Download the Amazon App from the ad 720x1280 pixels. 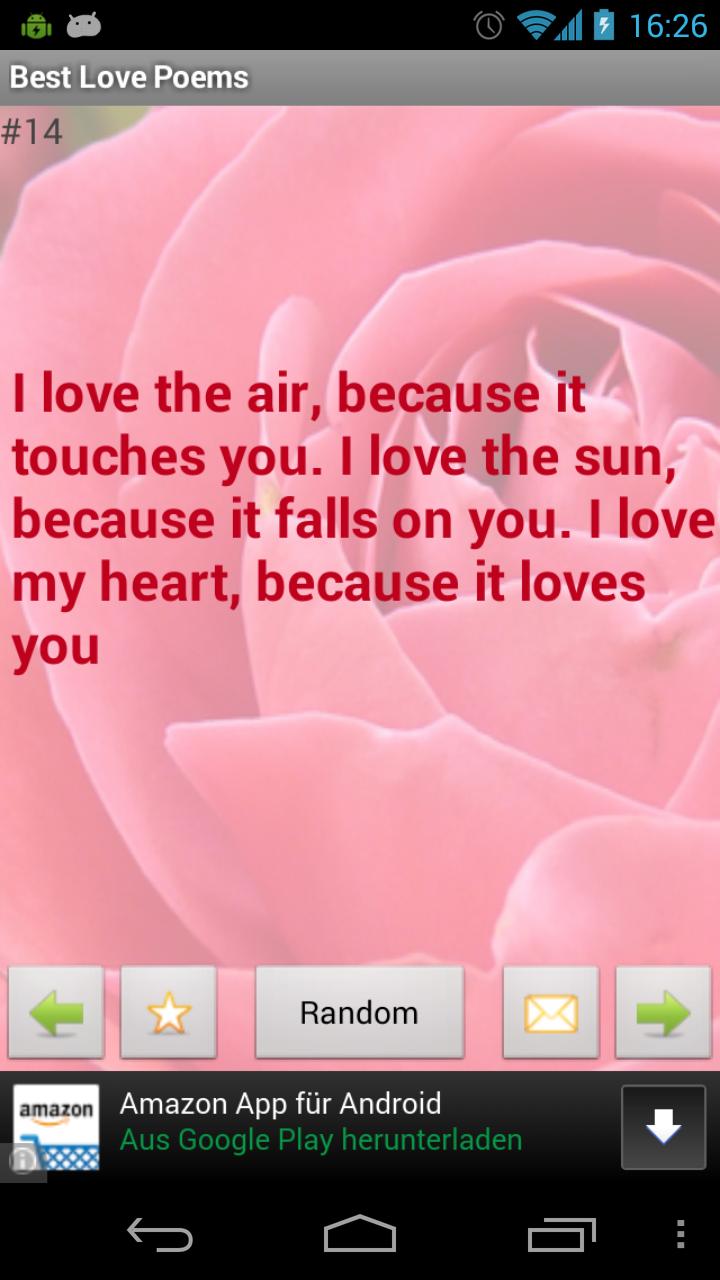point(663,1127)
